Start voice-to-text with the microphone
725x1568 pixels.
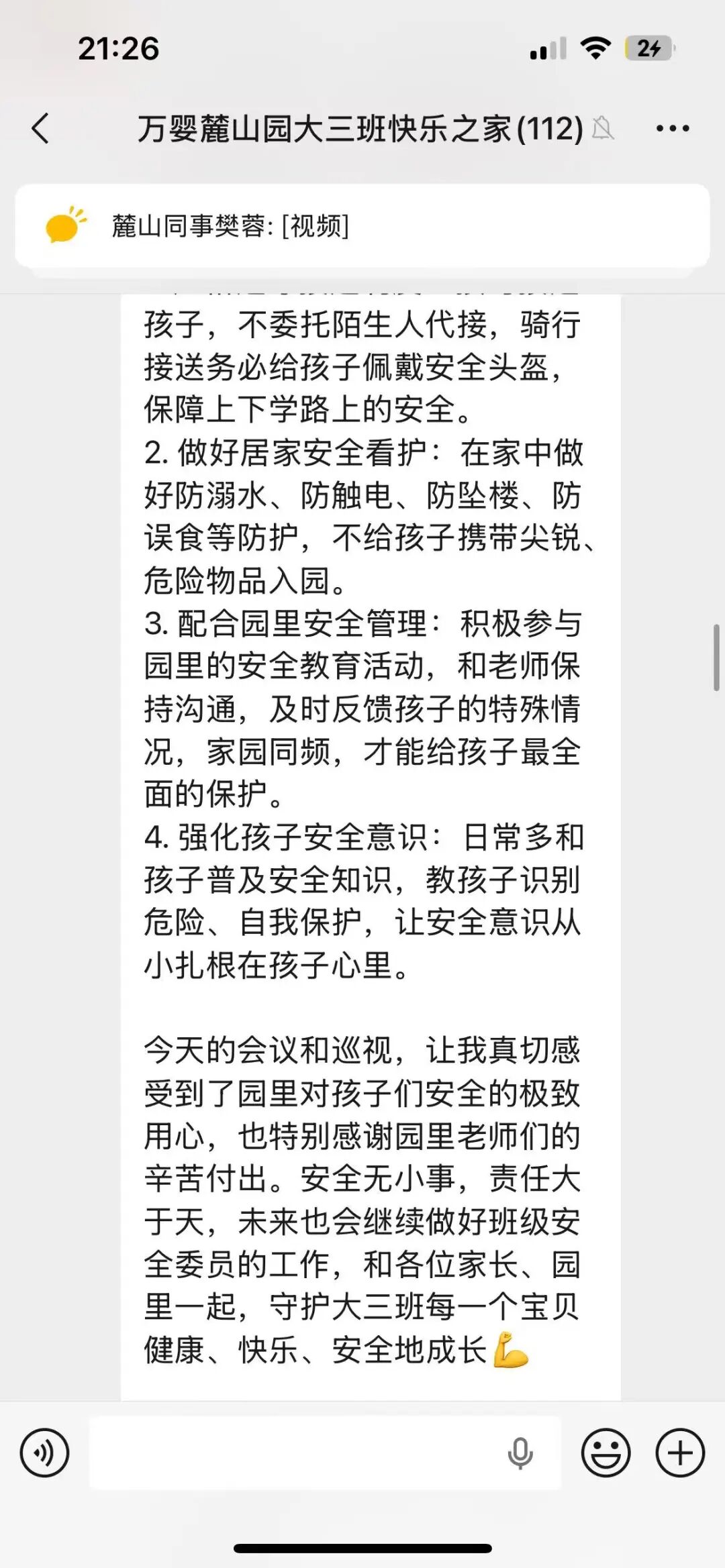(x=520, y=1453)
